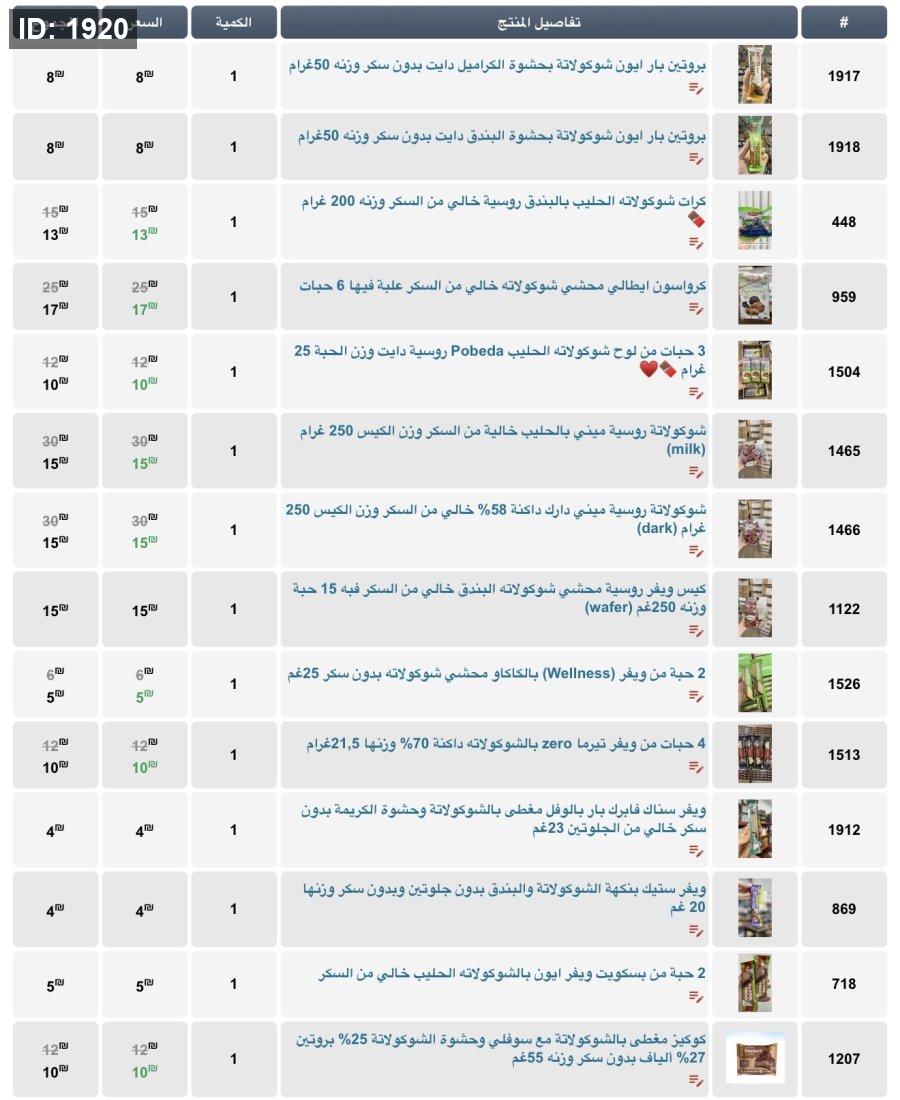Tap the note edit icon under item 1918
This screenshot has height=1100, width=900.
click(x=697, y=159)
